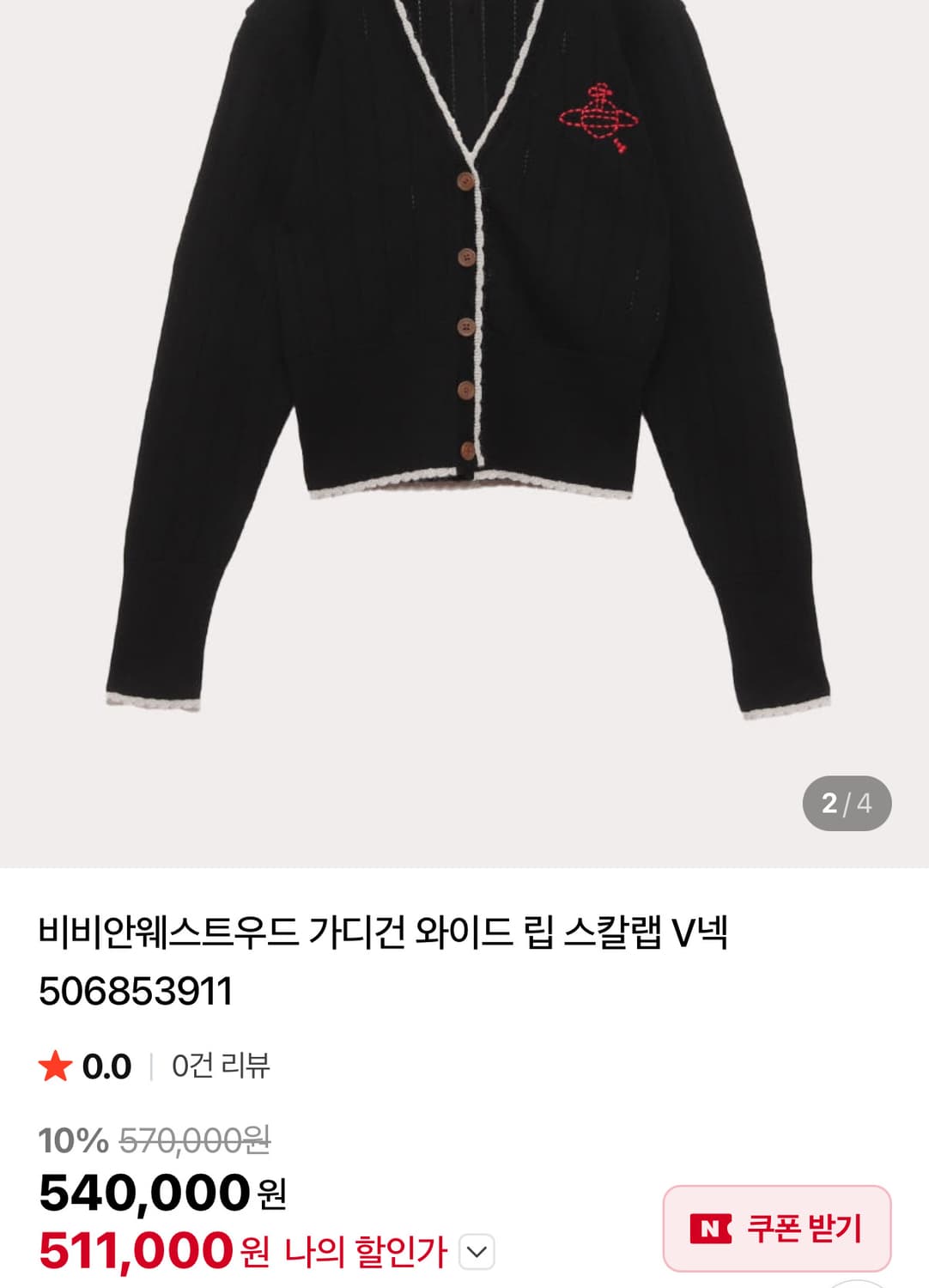Collapse the discount price chevron toggle

click(x=475, y=1251)
